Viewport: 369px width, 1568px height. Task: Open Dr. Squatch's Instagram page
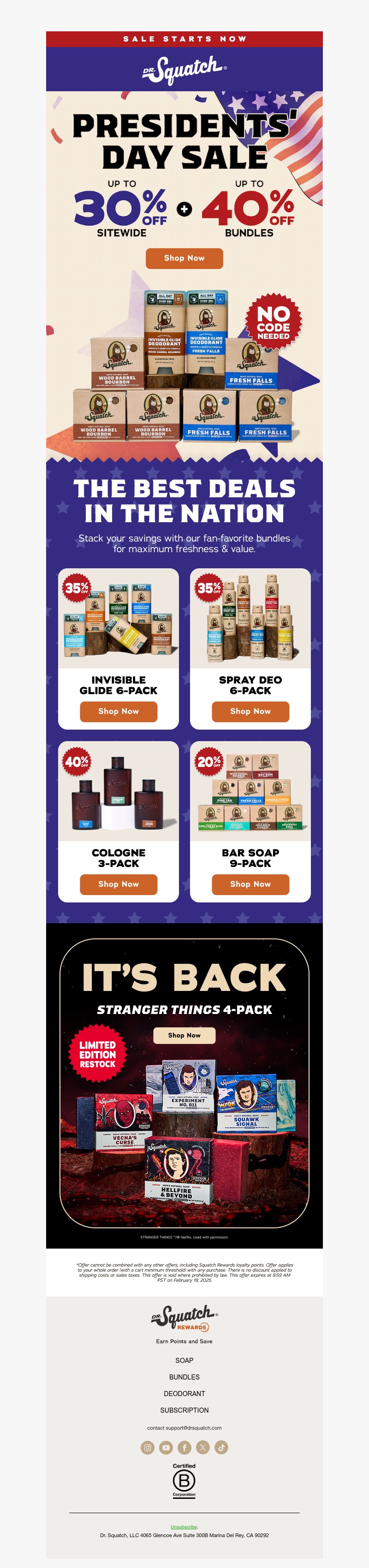click(x=147, y=1448)
